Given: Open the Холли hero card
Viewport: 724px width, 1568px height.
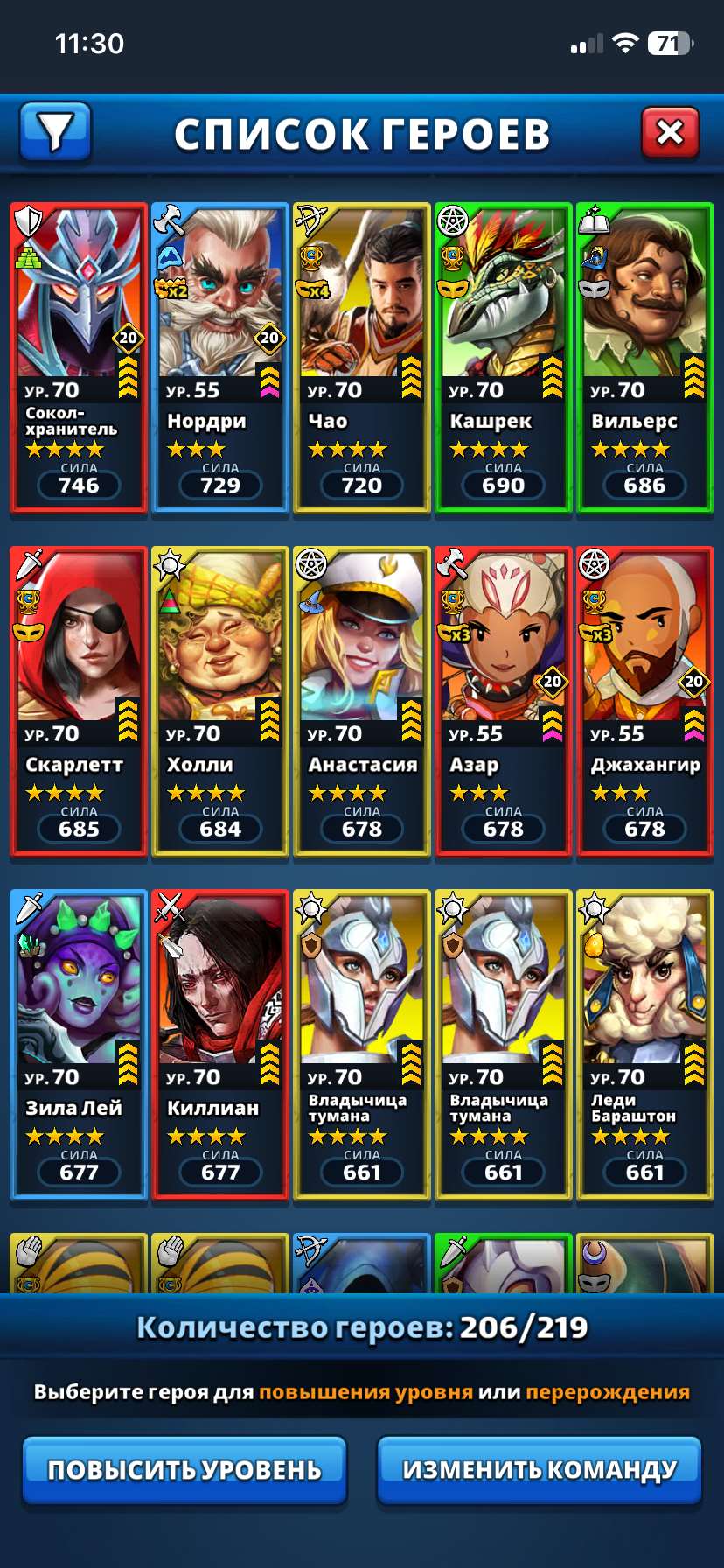Looking at the screenshot, I should coord(220,701).
